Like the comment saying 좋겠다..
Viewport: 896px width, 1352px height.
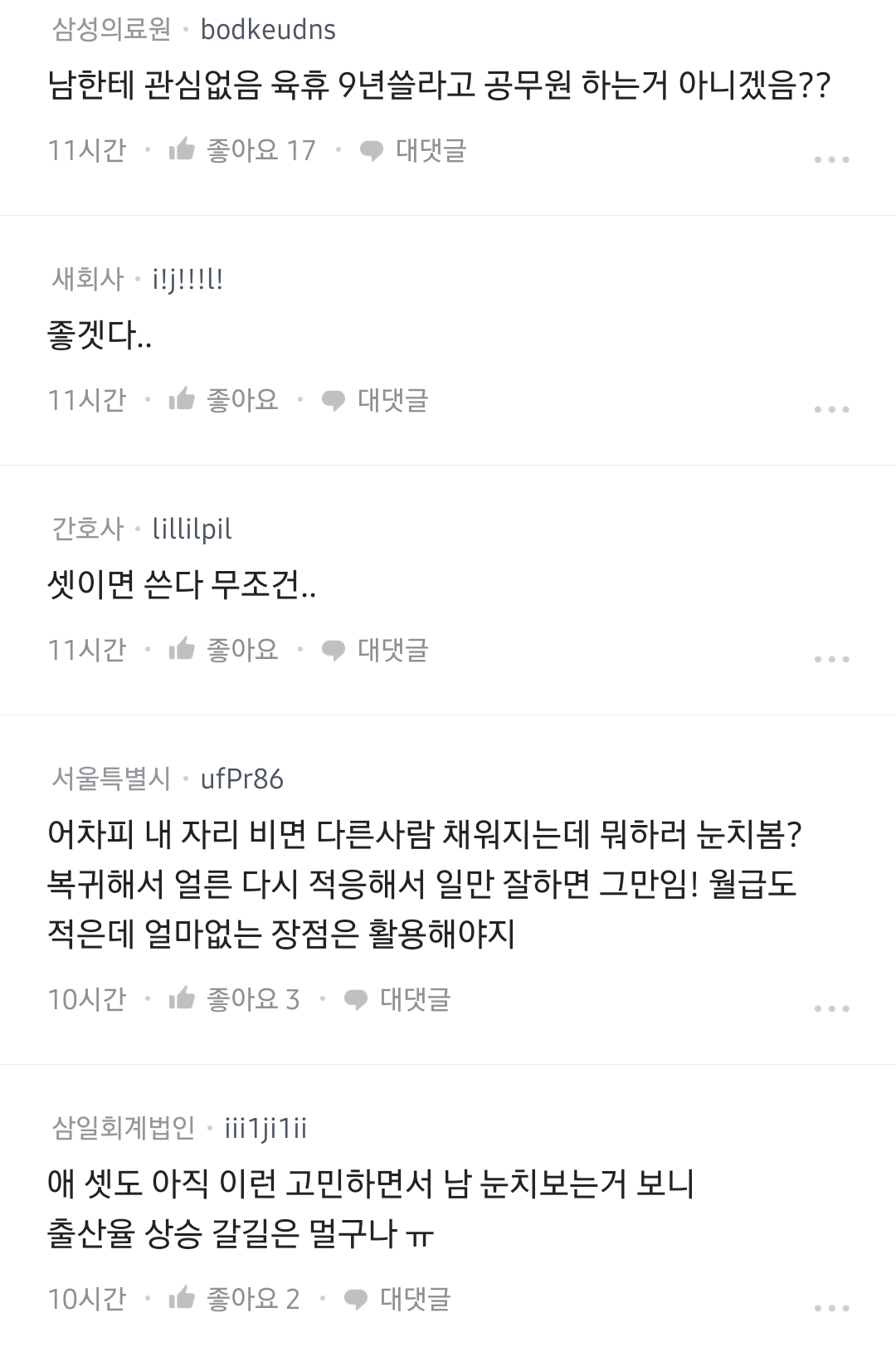(223, 400)
